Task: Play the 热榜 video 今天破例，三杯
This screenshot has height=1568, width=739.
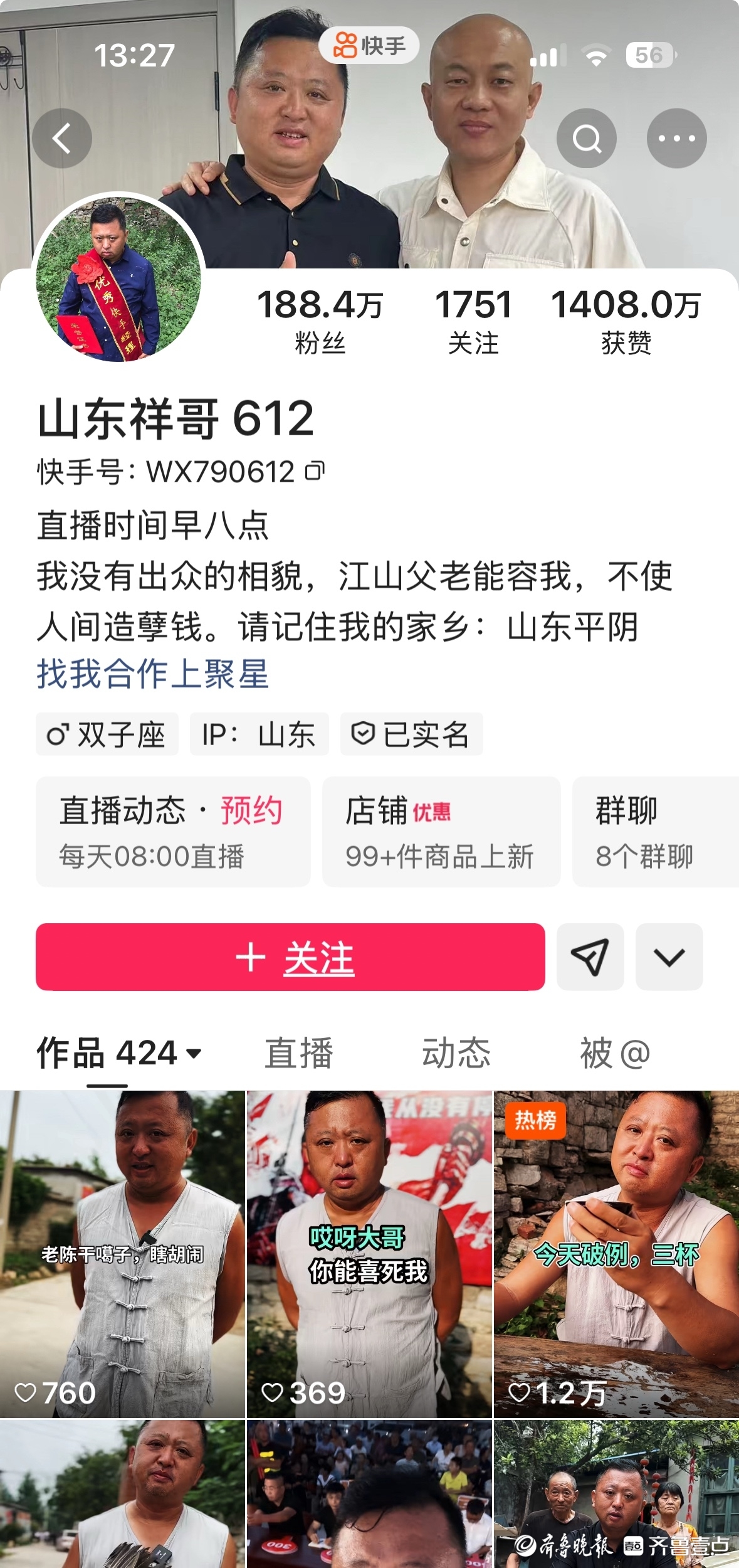Action: (616, 1254)
